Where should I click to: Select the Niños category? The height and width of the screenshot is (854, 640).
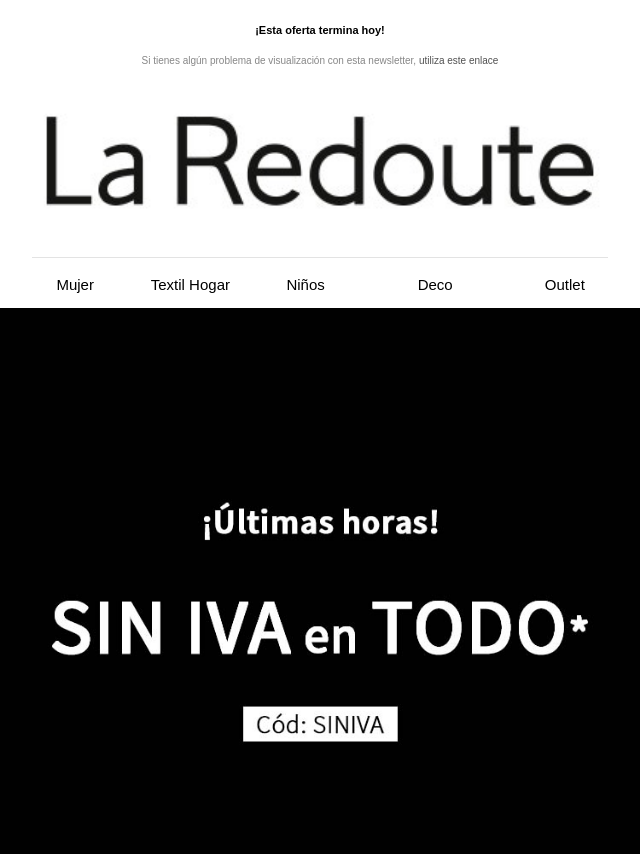[305, 285]
